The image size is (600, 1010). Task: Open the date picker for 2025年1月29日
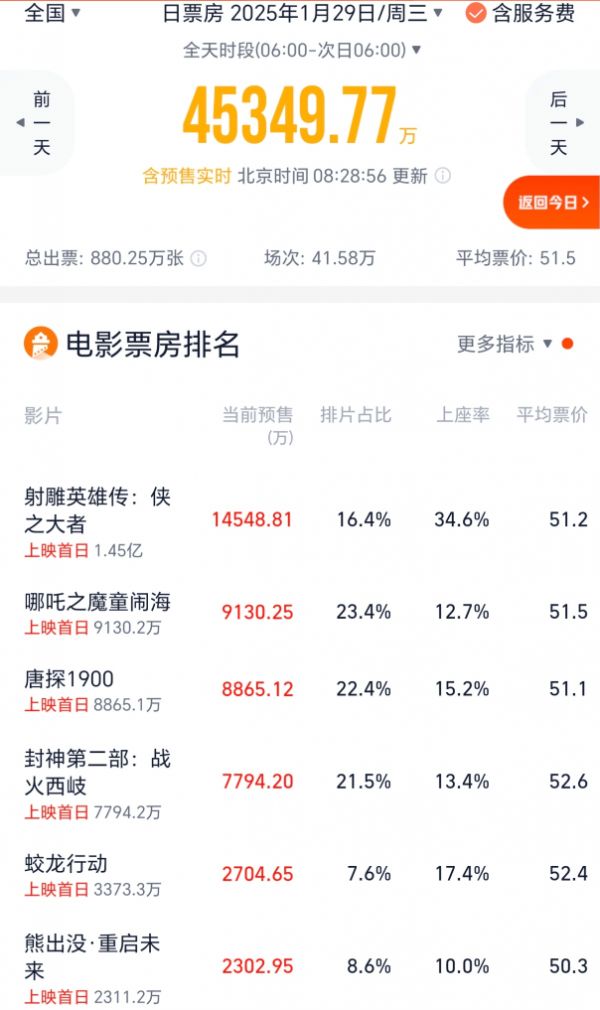302,12
